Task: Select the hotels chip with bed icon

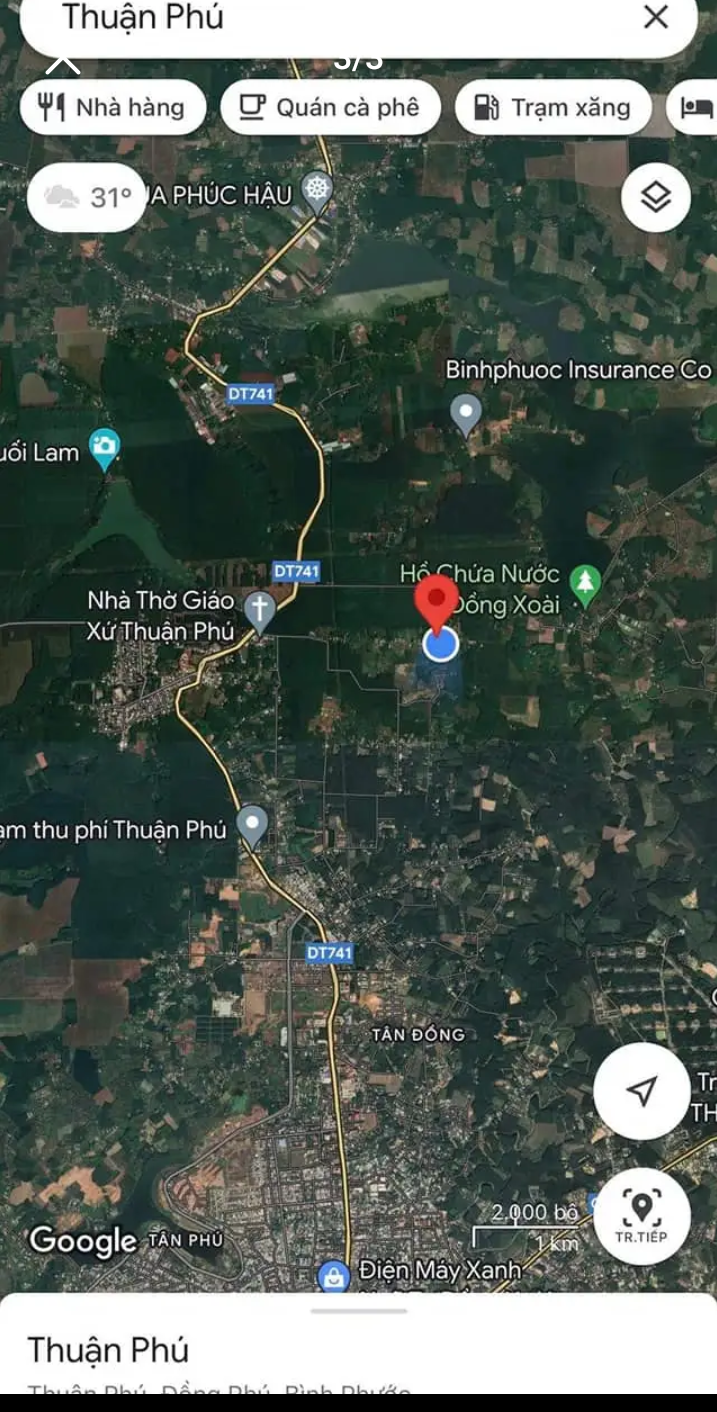Action: point(697,107)
